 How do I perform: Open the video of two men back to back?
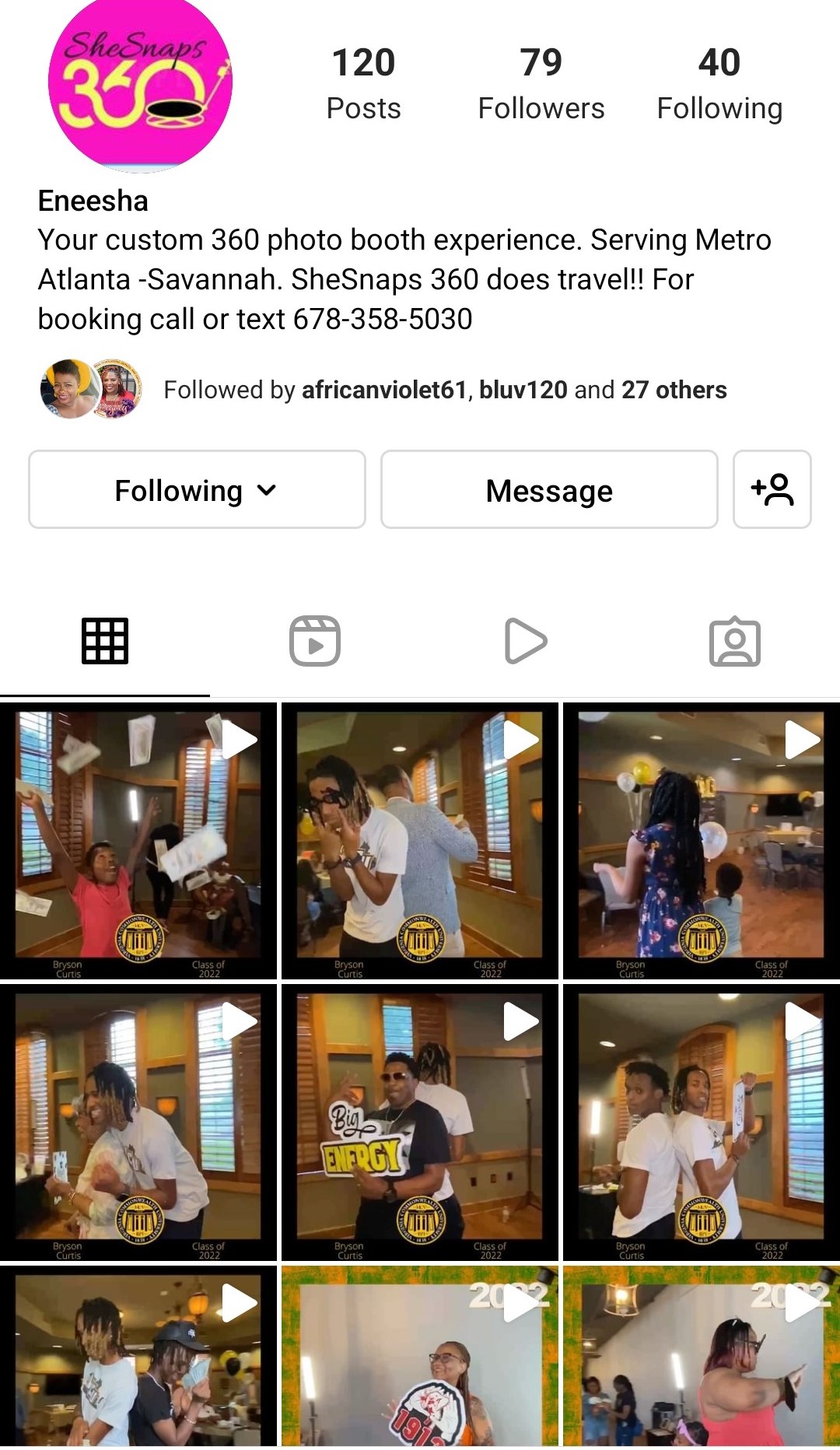[x=701, y=1123]
